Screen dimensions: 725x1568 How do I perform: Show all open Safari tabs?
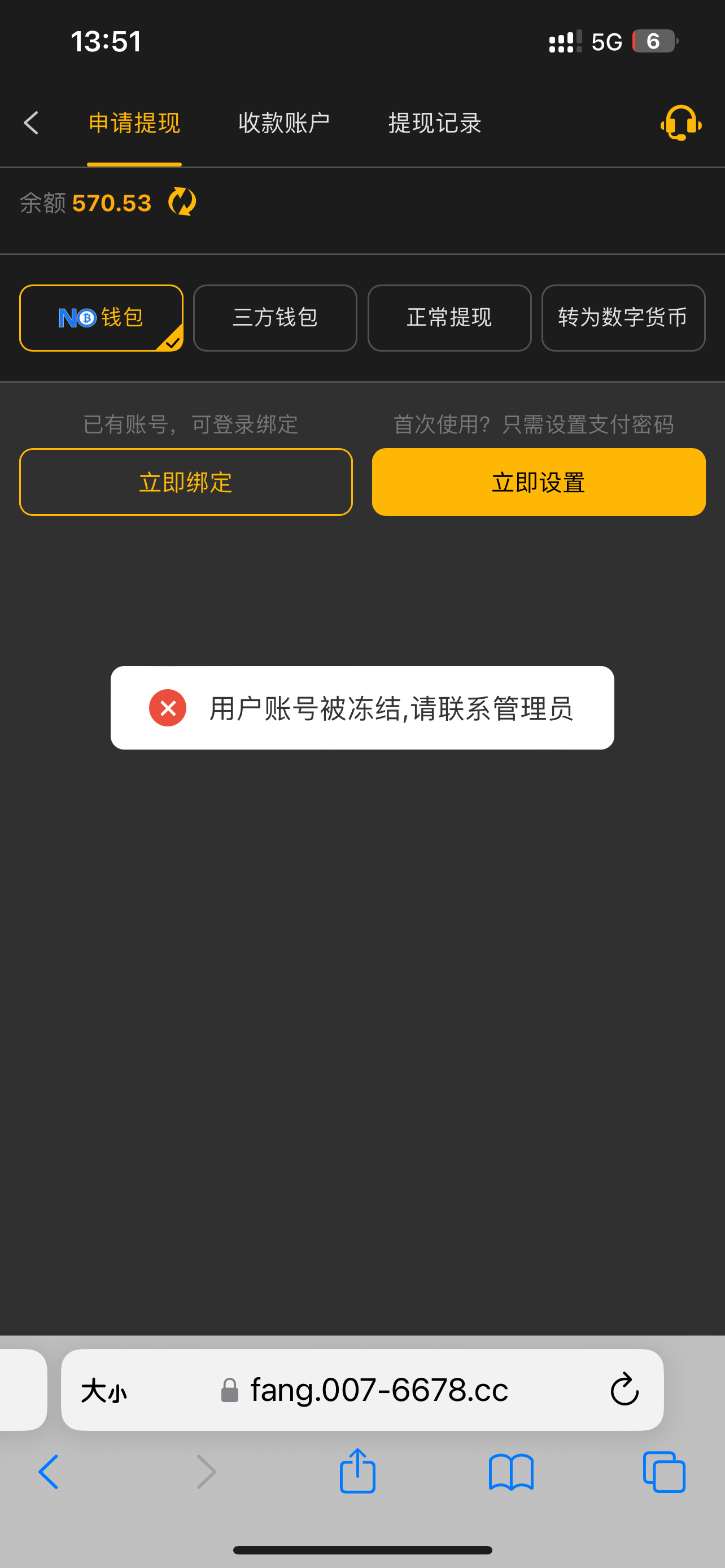click(663, 1472)
